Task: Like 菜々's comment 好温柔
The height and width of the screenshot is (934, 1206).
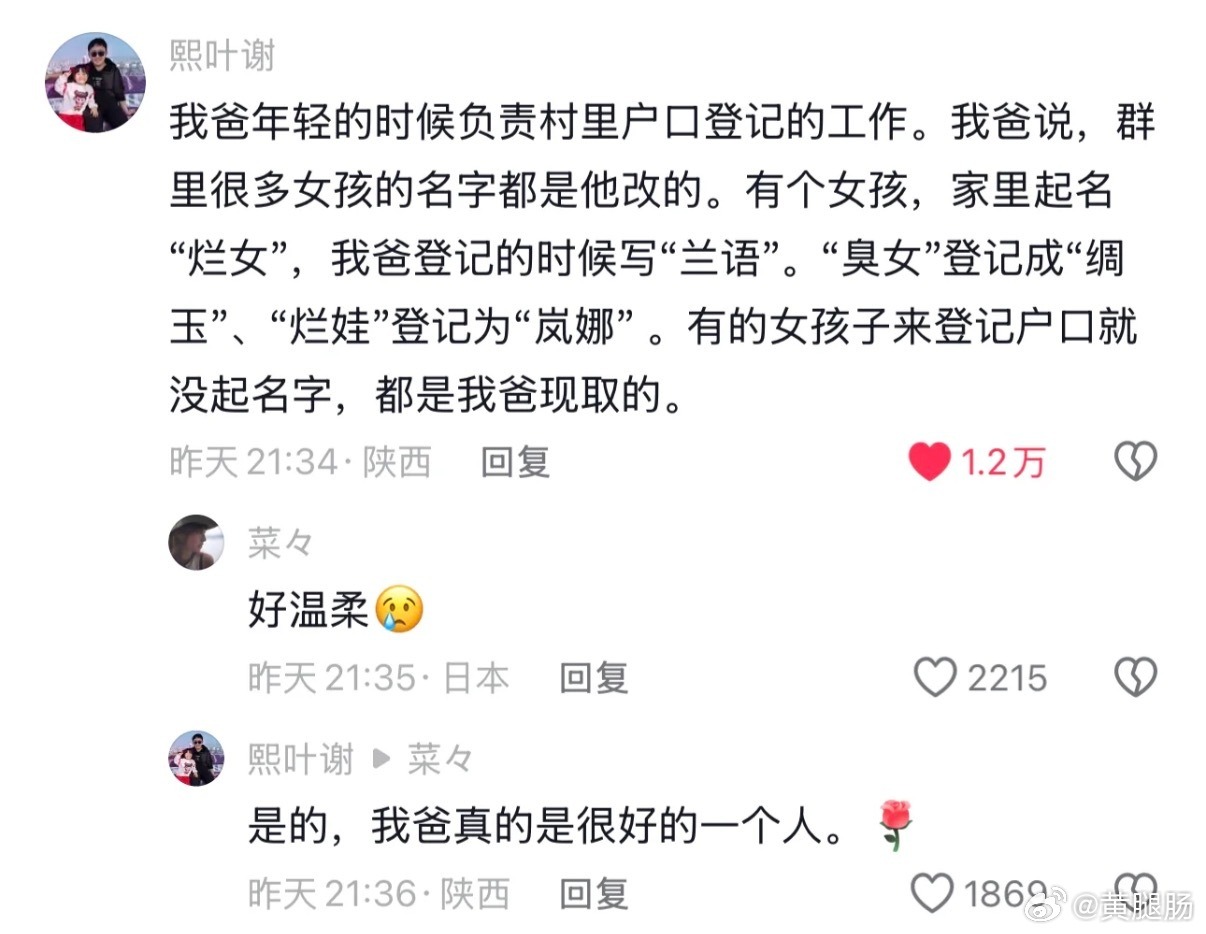Action: (936, 679)
